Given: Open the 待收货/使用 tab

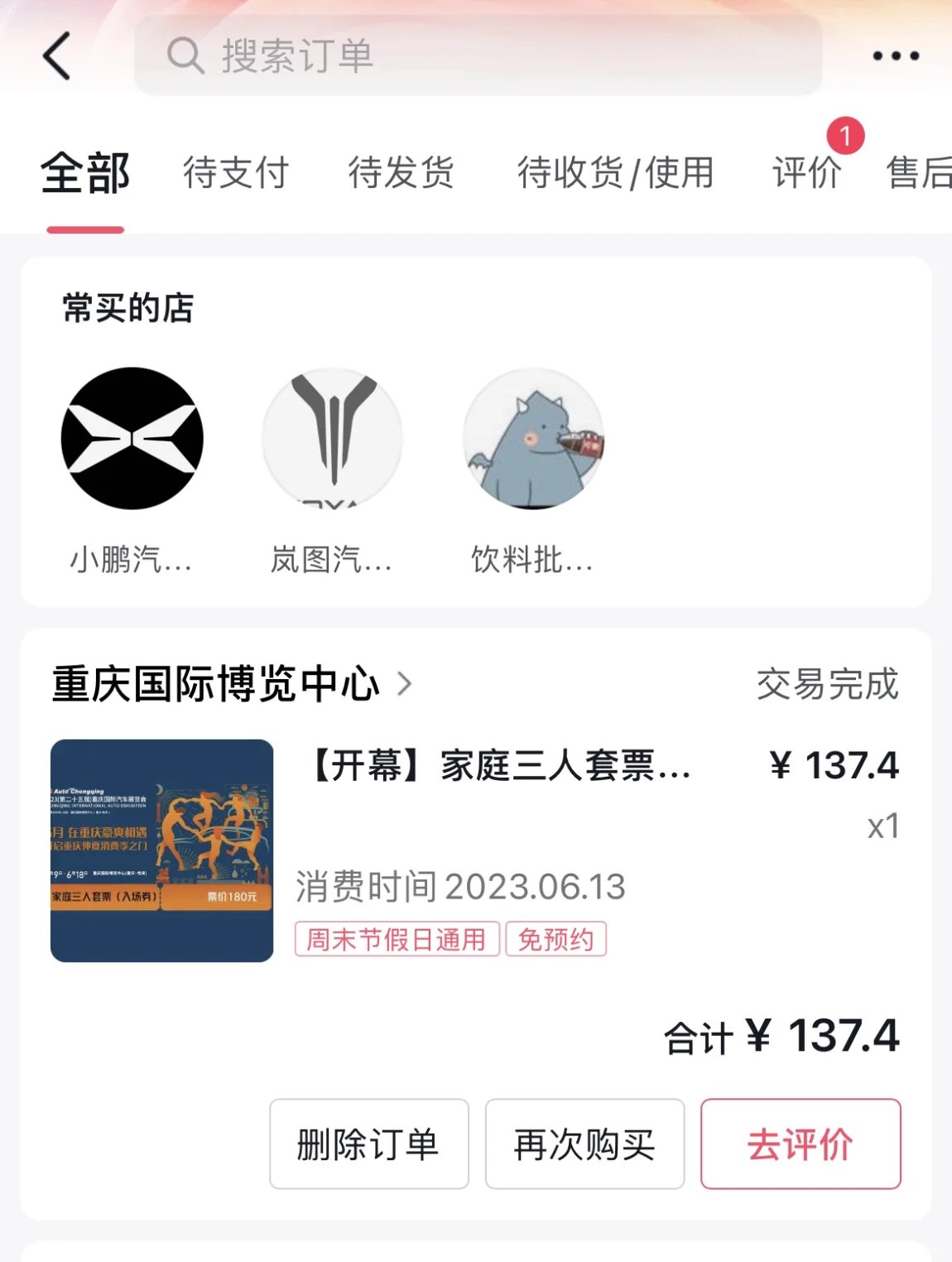Looking at the screenshot, I should click(x=615, y=173).
